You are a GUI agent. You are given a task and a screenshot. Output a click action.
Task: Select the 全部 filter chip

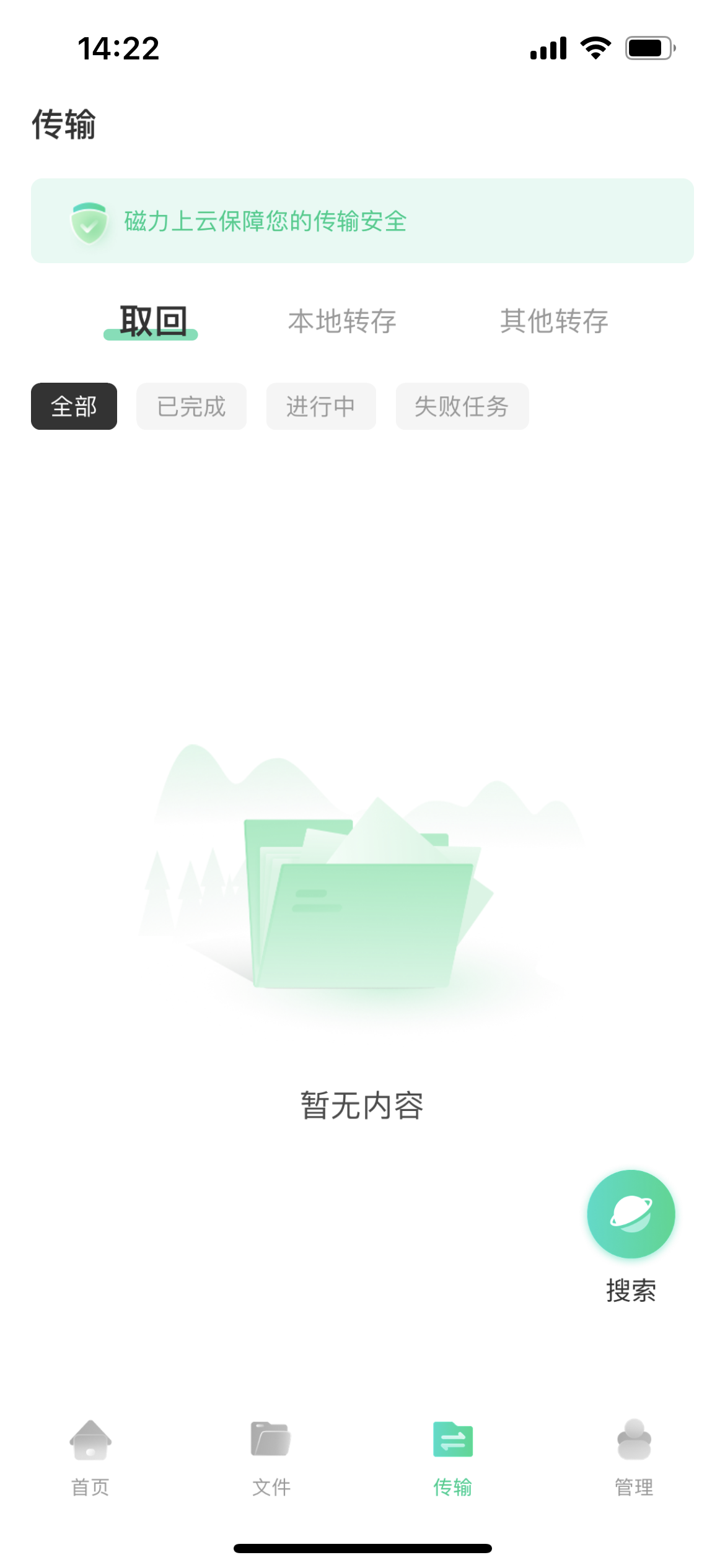pyautogui.click(x=74, y=406)
